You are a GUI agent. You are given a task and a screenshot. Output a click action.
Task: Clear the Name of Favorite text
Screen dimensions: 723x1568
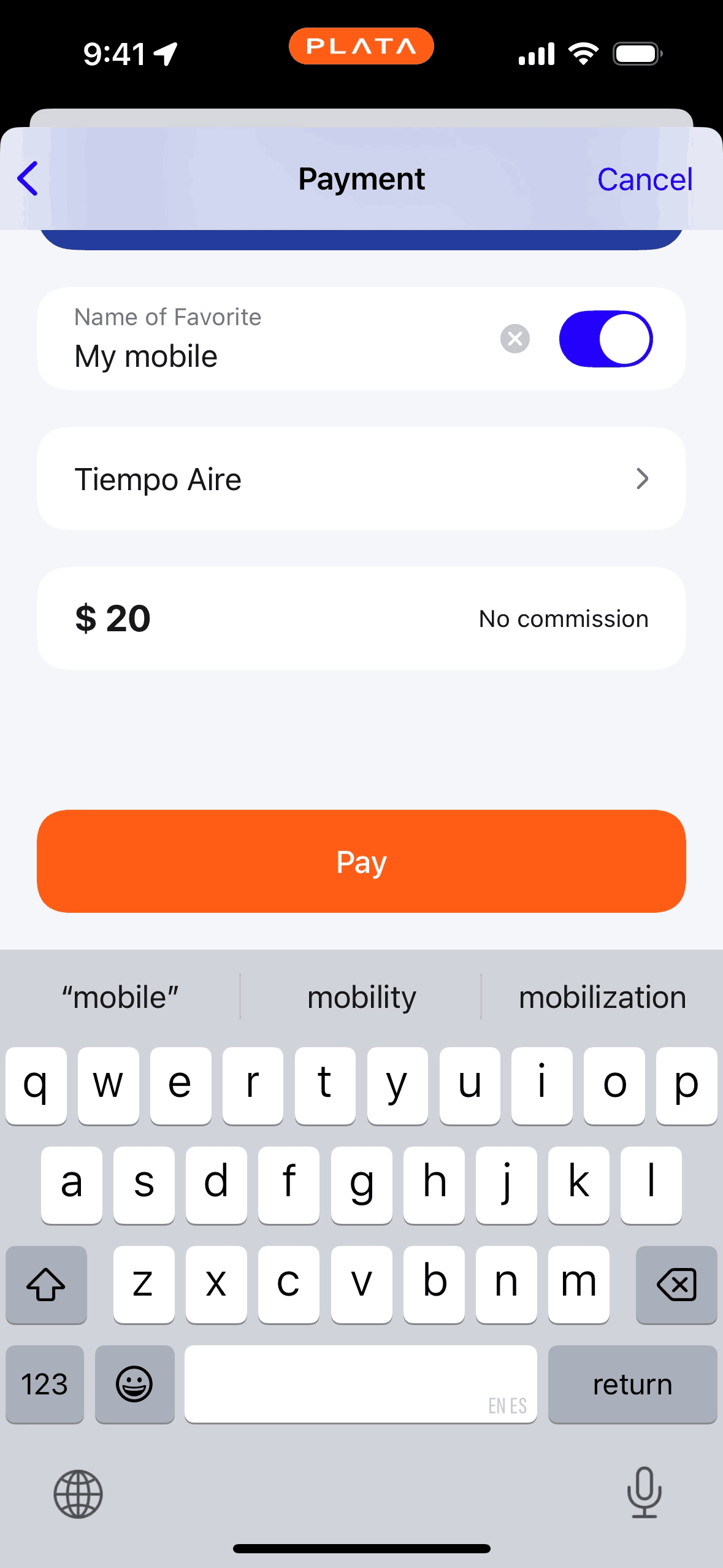click(515, 339)
